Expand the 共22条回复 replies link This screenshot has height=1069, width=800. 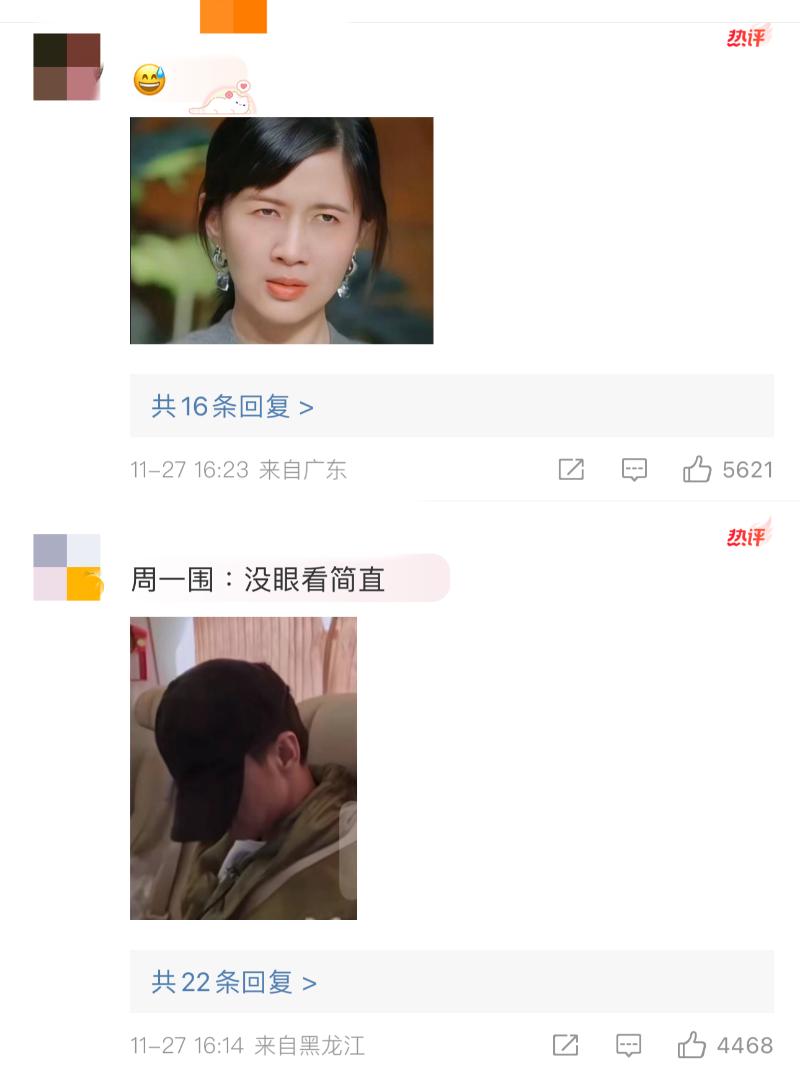pos(234,982)
